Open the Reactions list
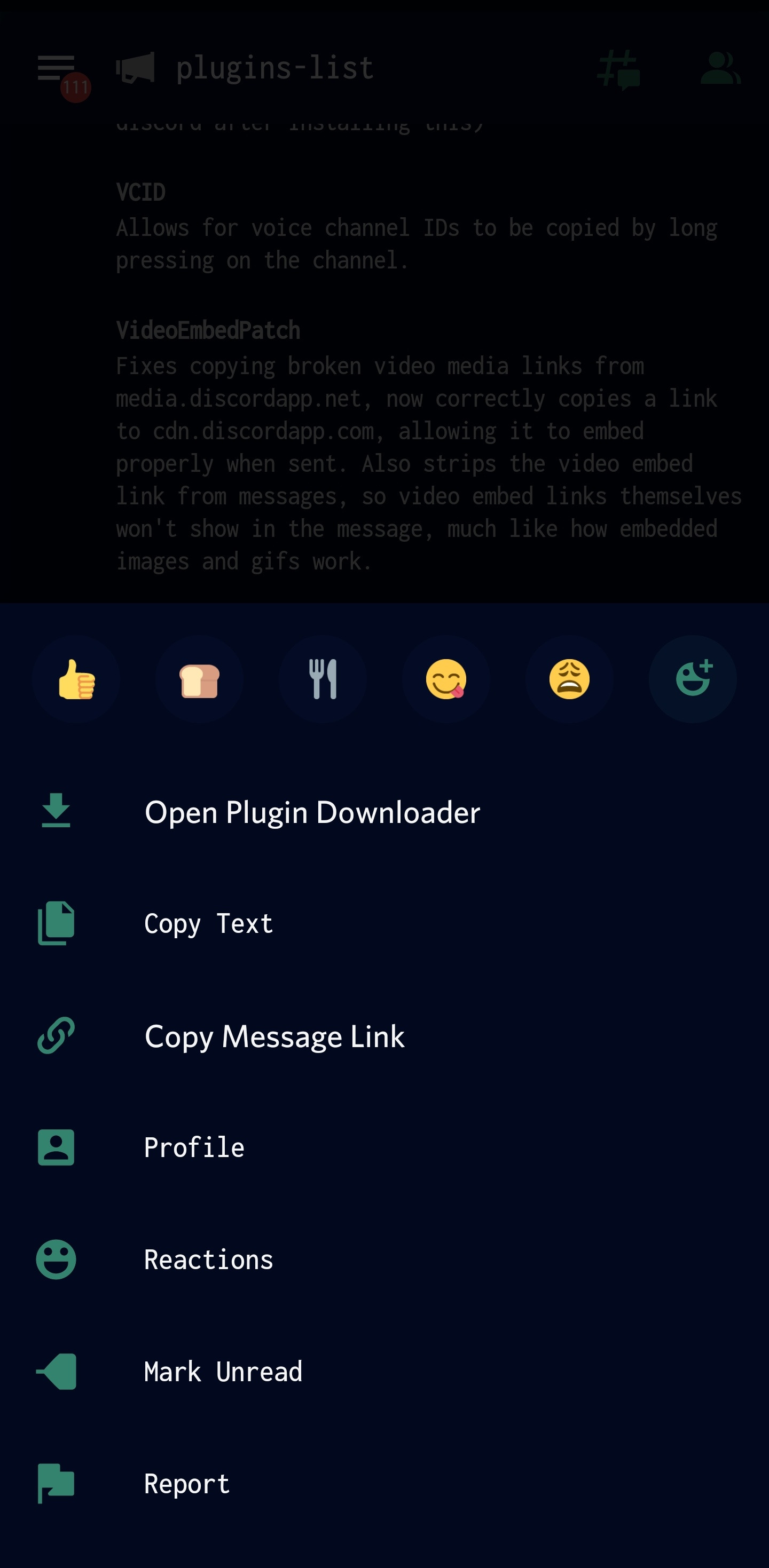 208,1260
